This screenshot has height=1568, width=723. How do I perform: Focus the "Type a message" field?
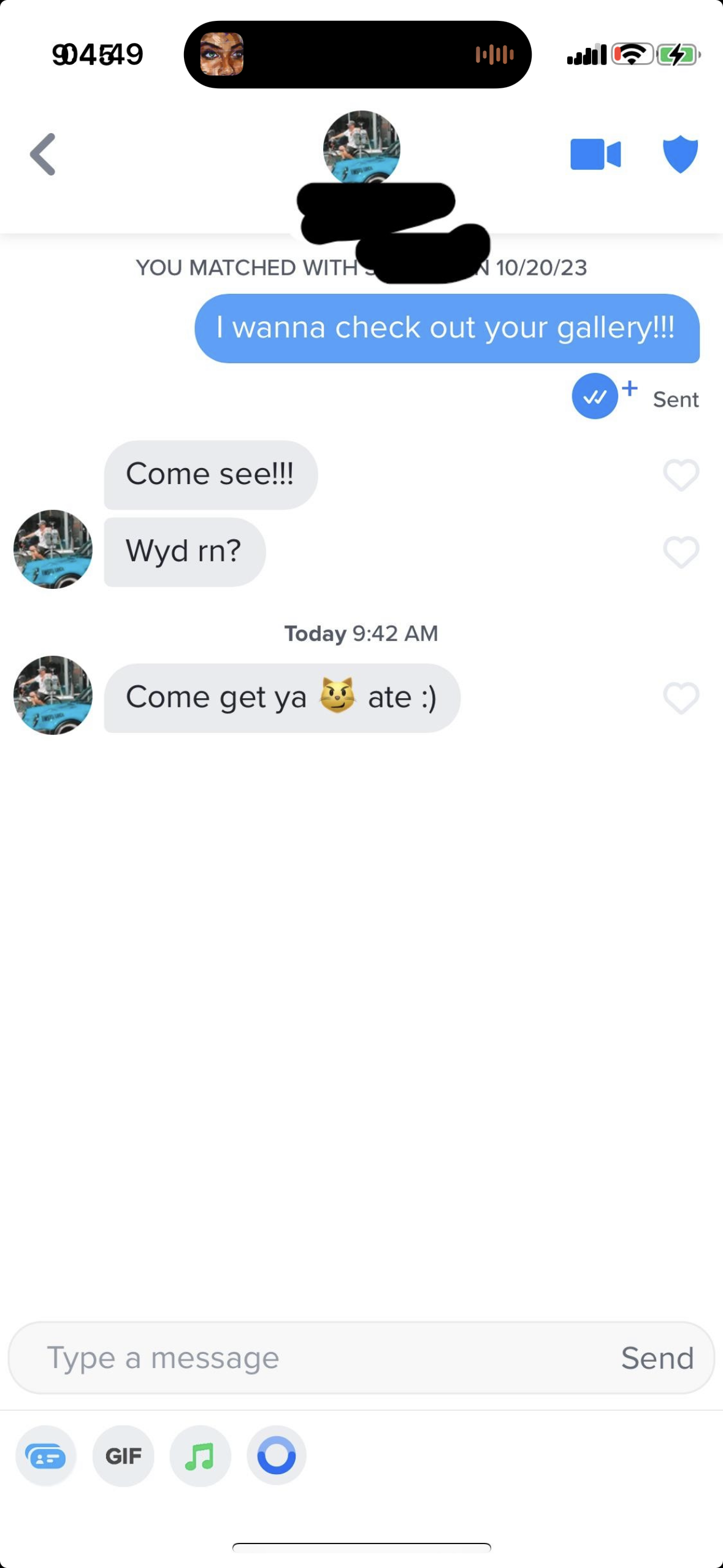307,1358
